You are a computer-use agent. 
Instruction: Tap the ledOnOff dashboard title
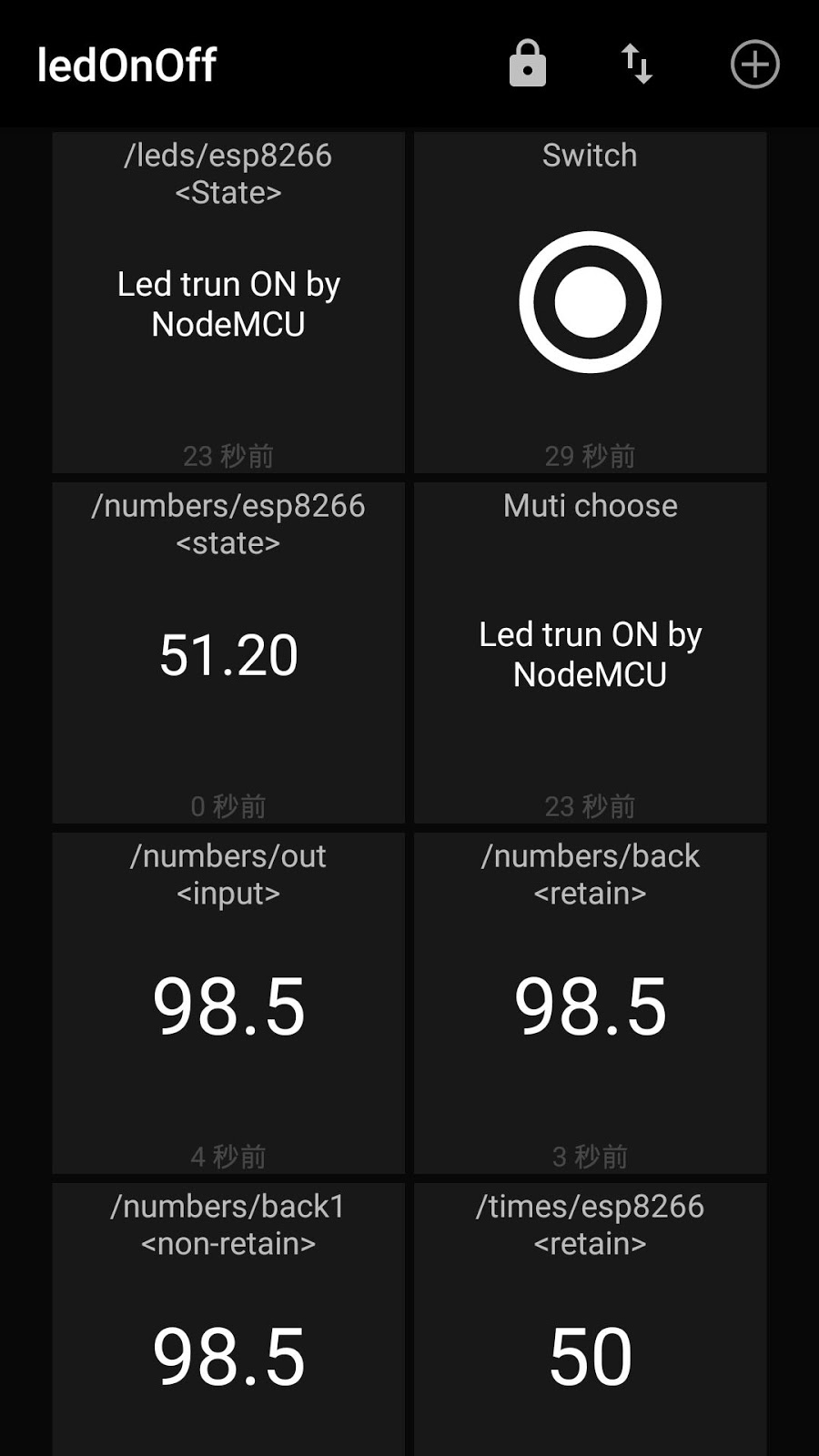[x=127, y=65]
